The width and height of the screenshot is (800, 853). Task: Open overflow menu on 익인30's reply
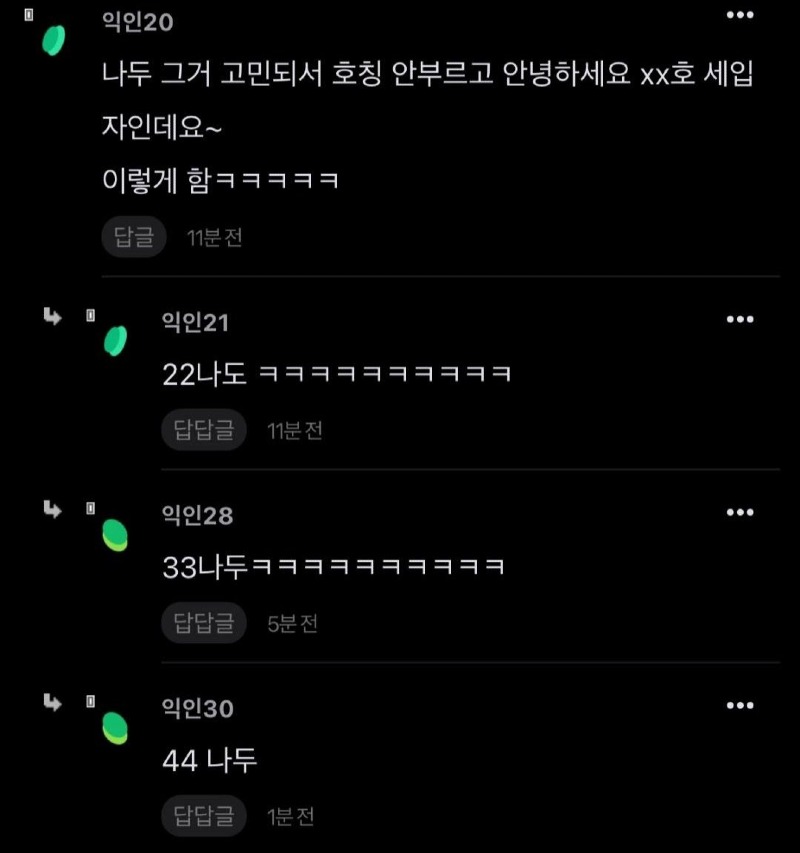739,706
